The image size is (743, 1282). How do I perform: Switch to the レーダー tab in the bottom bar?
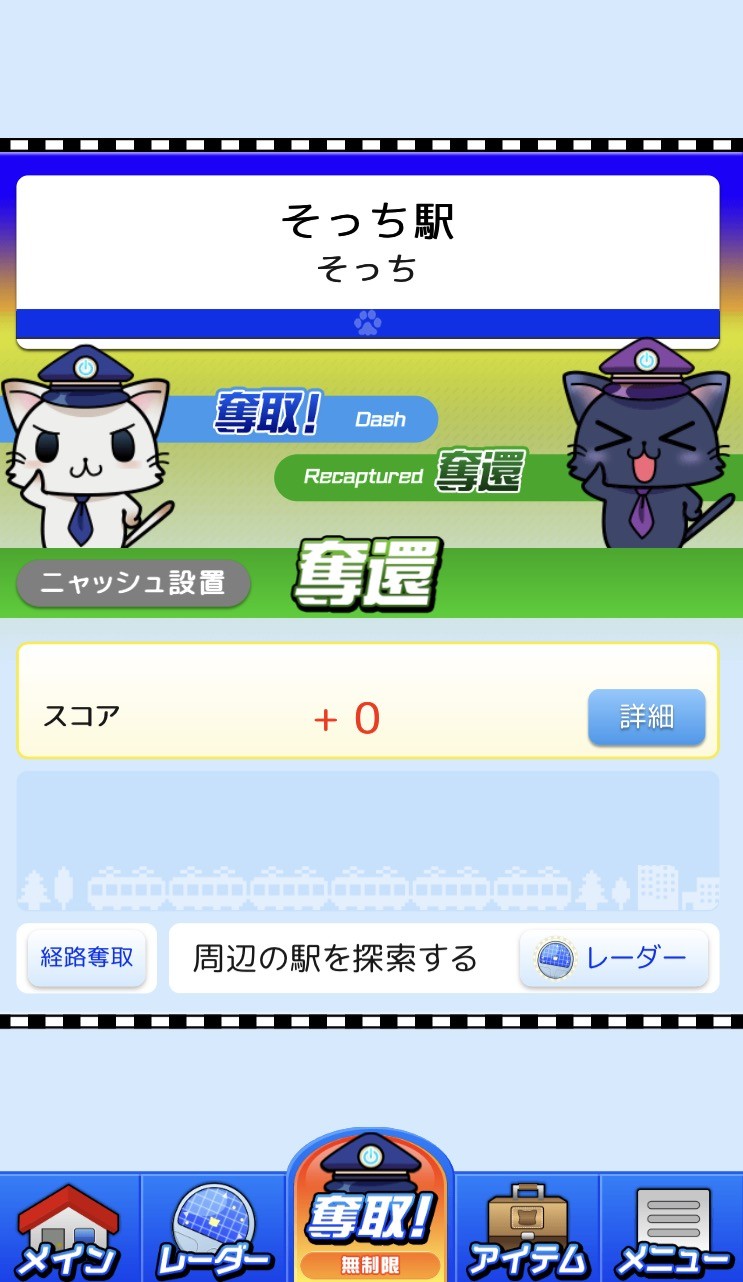click(x=213, y=1229)
